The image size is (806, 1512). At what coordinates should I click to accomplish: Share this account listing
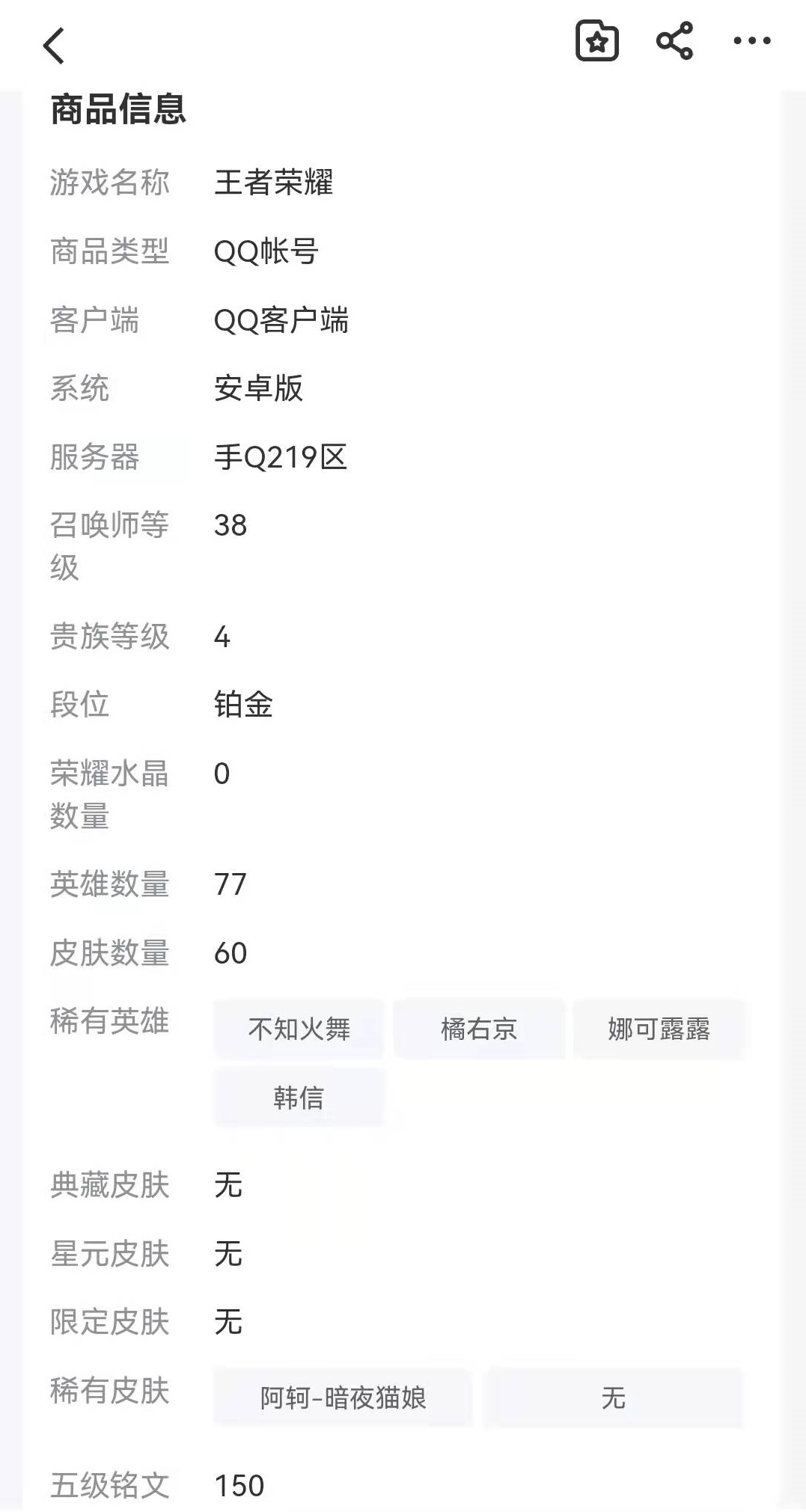point(674,41)
